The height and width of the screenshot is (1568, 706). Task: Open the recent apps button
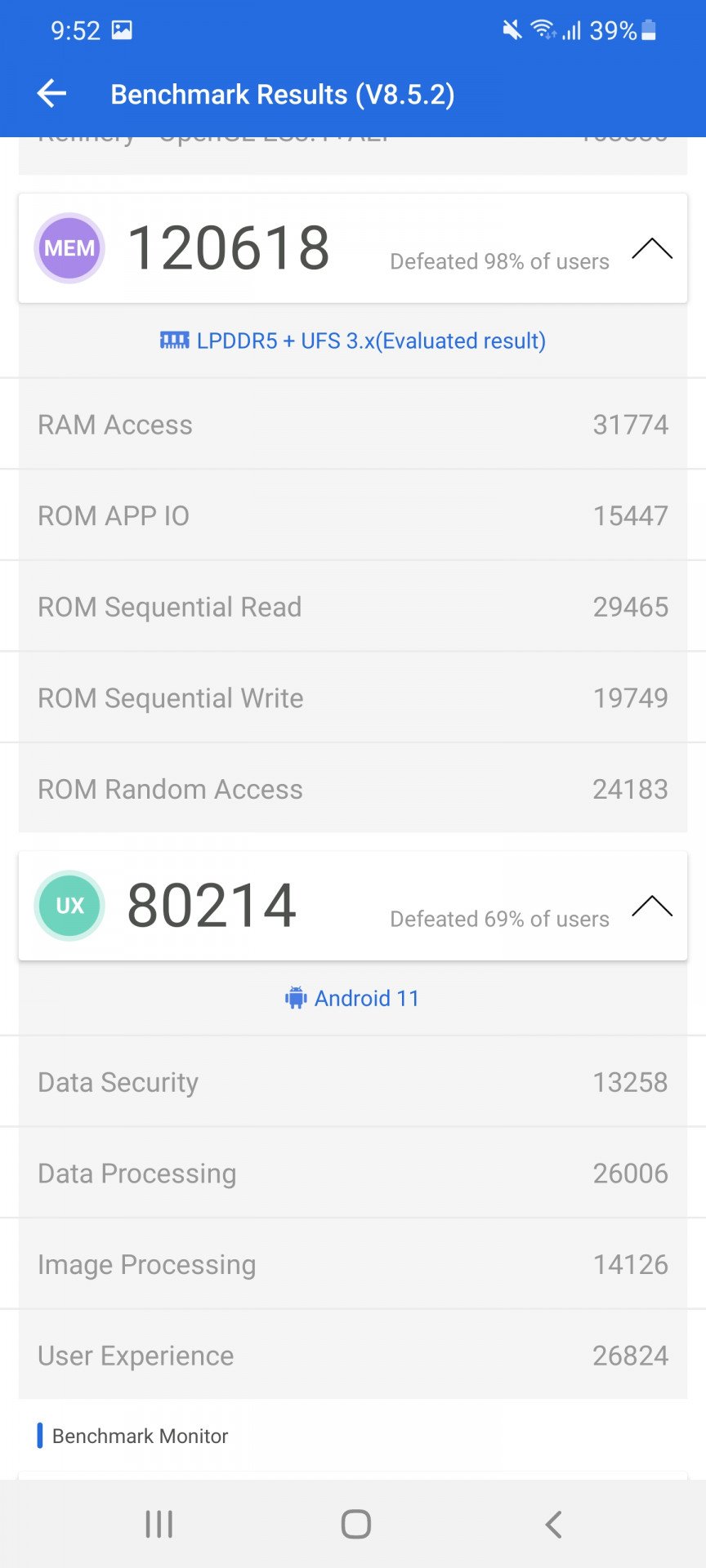pos(159,1524)
